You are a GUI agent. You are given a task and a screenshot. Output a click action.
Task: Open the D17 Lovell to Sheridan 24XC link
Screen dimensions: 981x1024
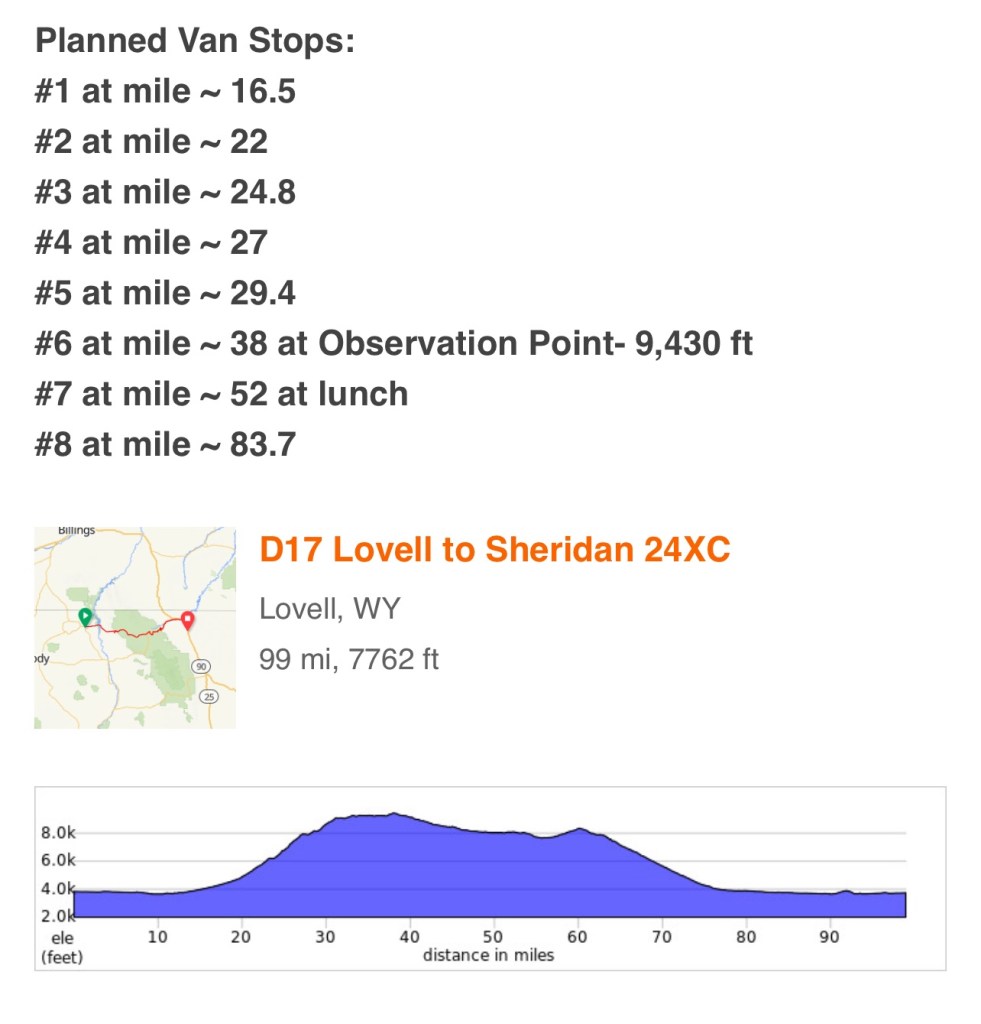point(494,549)
